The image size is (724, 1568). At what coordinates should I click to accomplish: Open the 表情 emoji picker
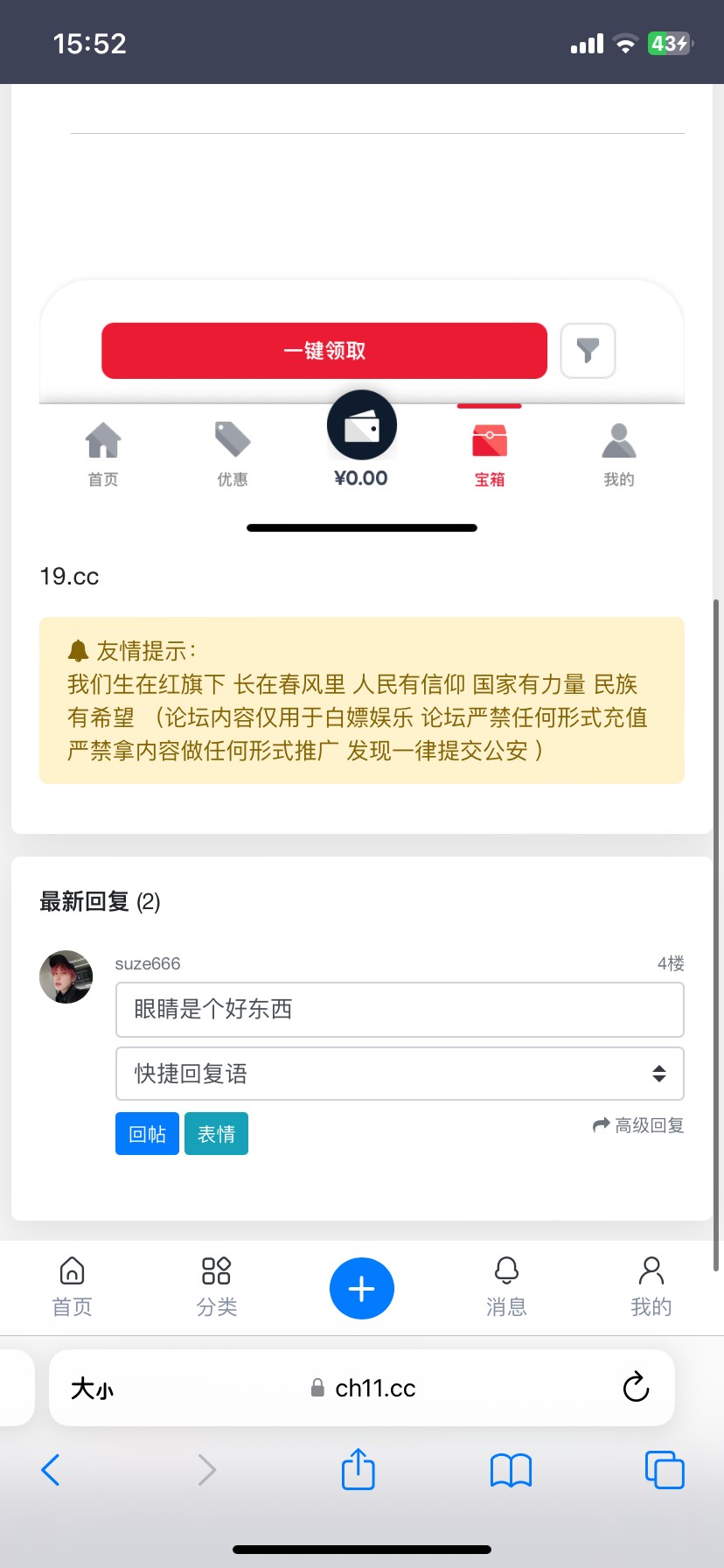click(216, 1134)
